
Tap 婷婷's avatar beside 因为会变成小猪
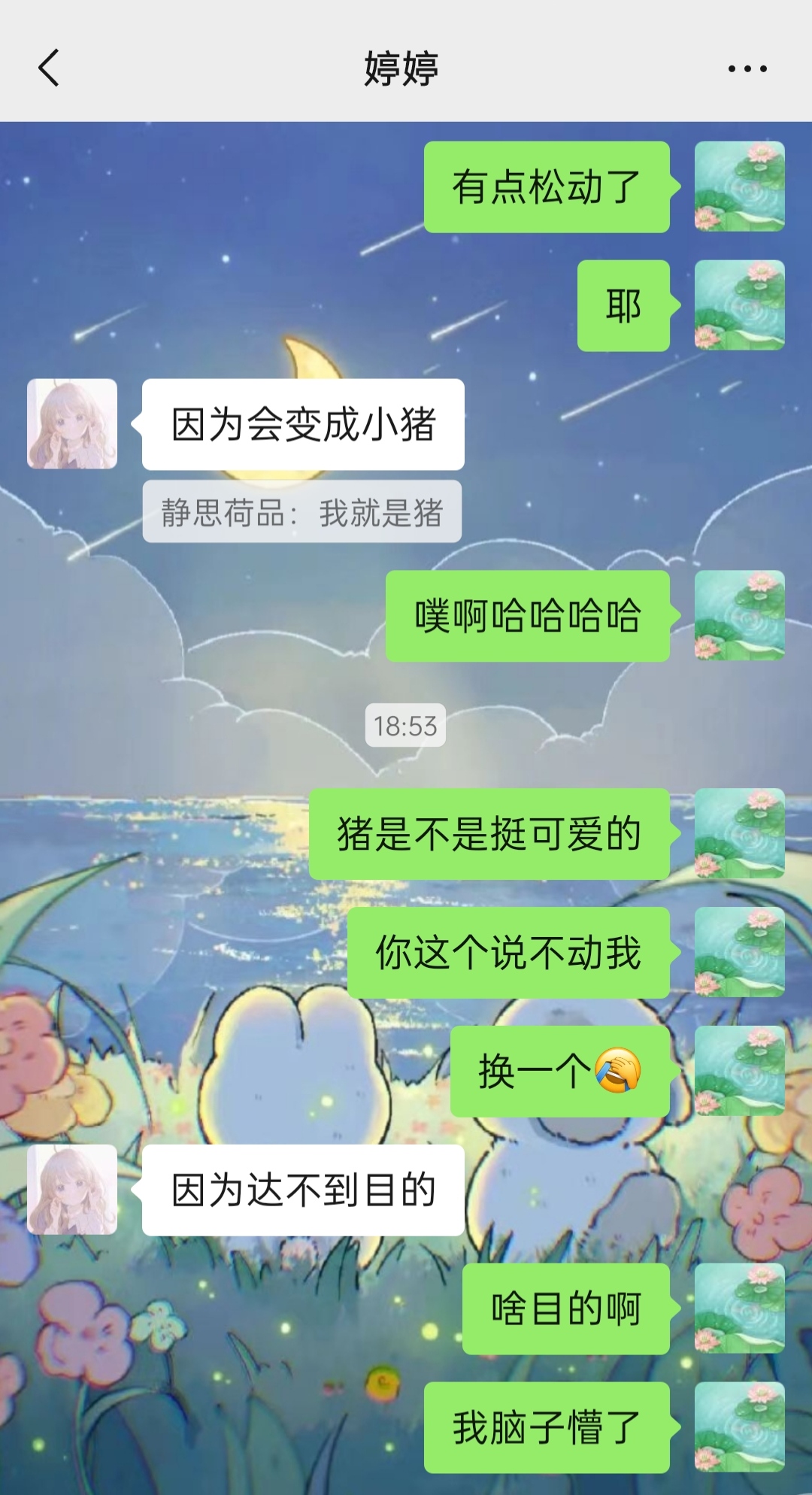tap(72, 424)
